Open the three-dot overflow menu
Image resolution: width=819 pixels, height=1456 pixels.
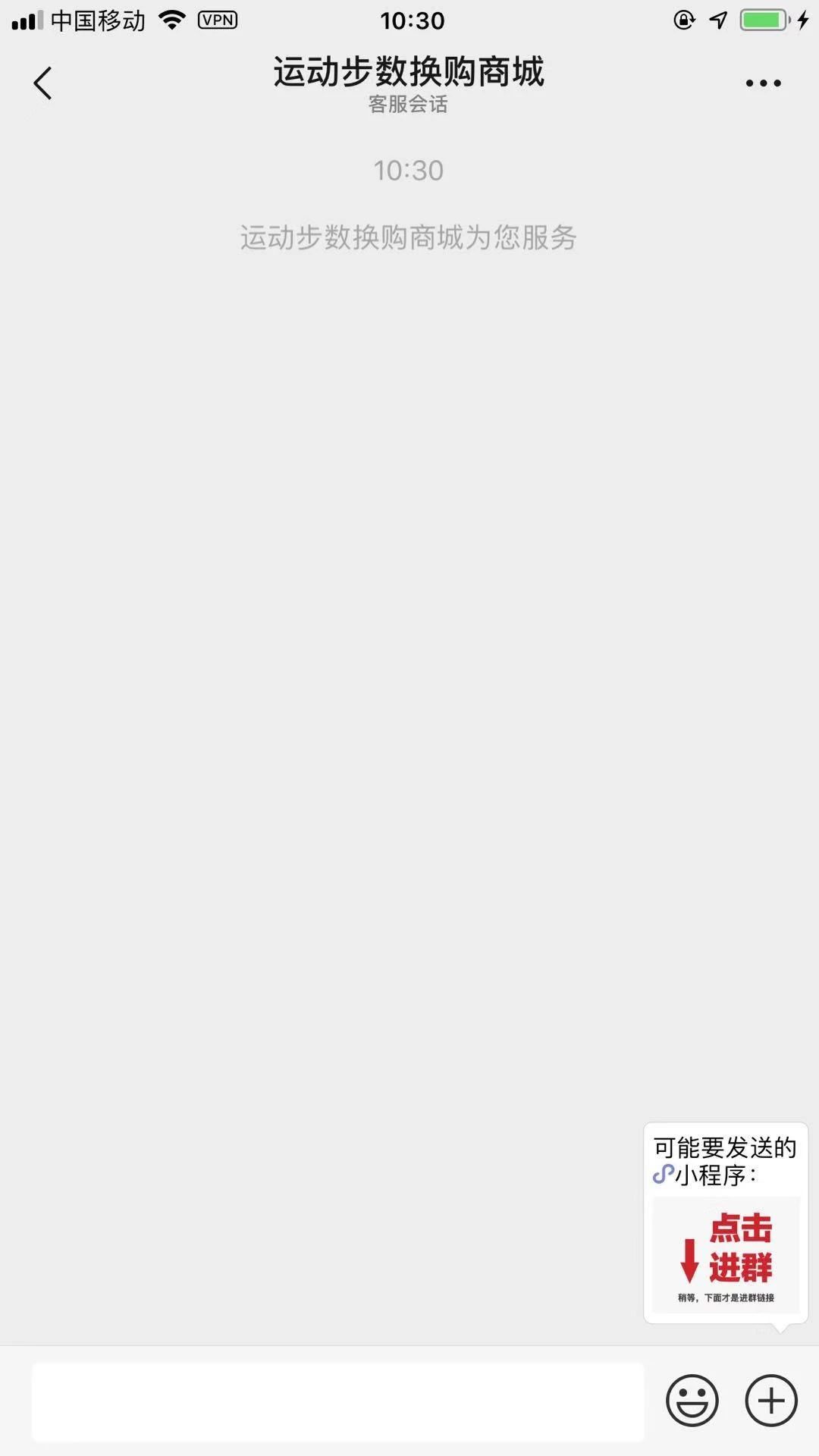pyautogui.click(x=763, y=83)
